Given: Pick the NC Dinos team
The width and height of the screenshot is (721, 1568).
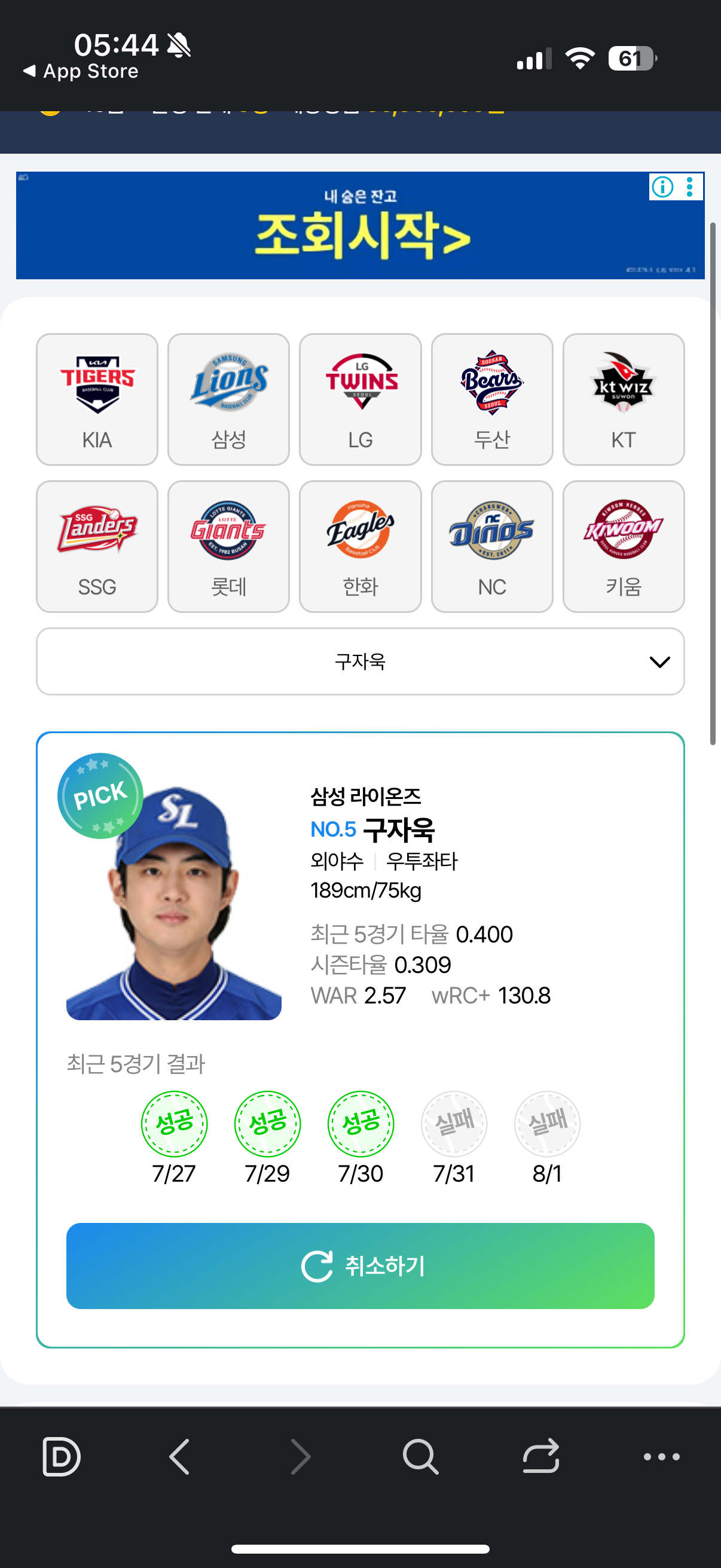Looking at the screenshot, I should [x=491, y=547].
